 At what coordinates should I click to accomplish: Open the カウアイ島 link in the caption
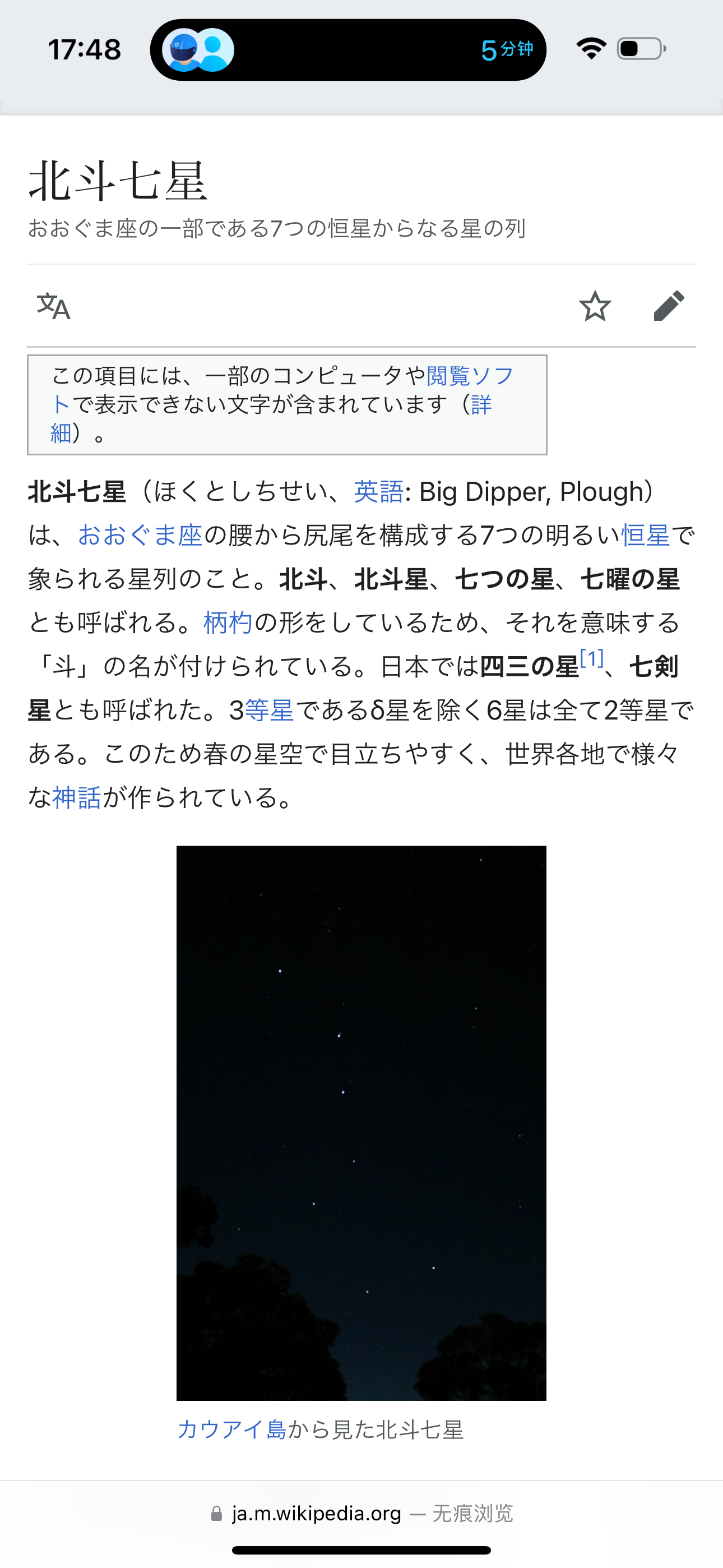pos(231,1428)
